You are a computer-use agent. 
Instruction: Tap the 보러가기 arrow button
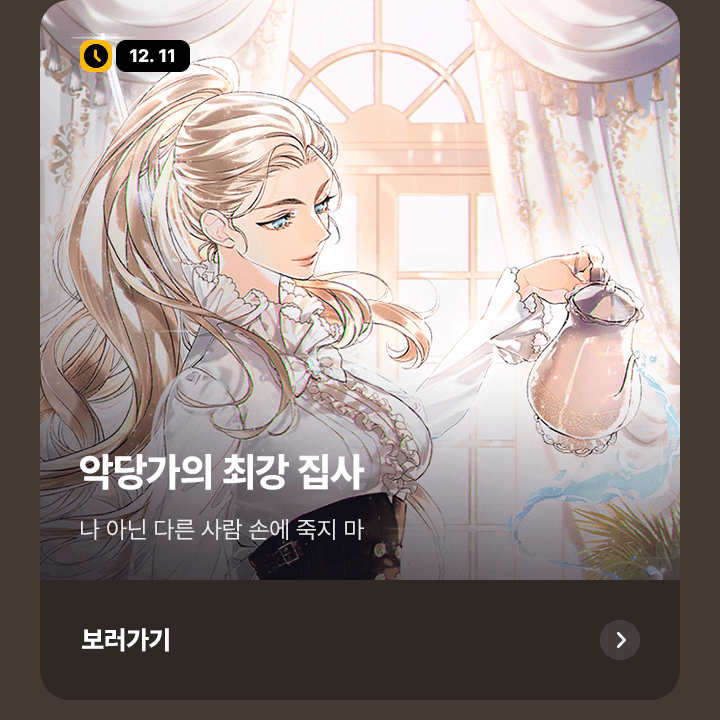point(620,640)
